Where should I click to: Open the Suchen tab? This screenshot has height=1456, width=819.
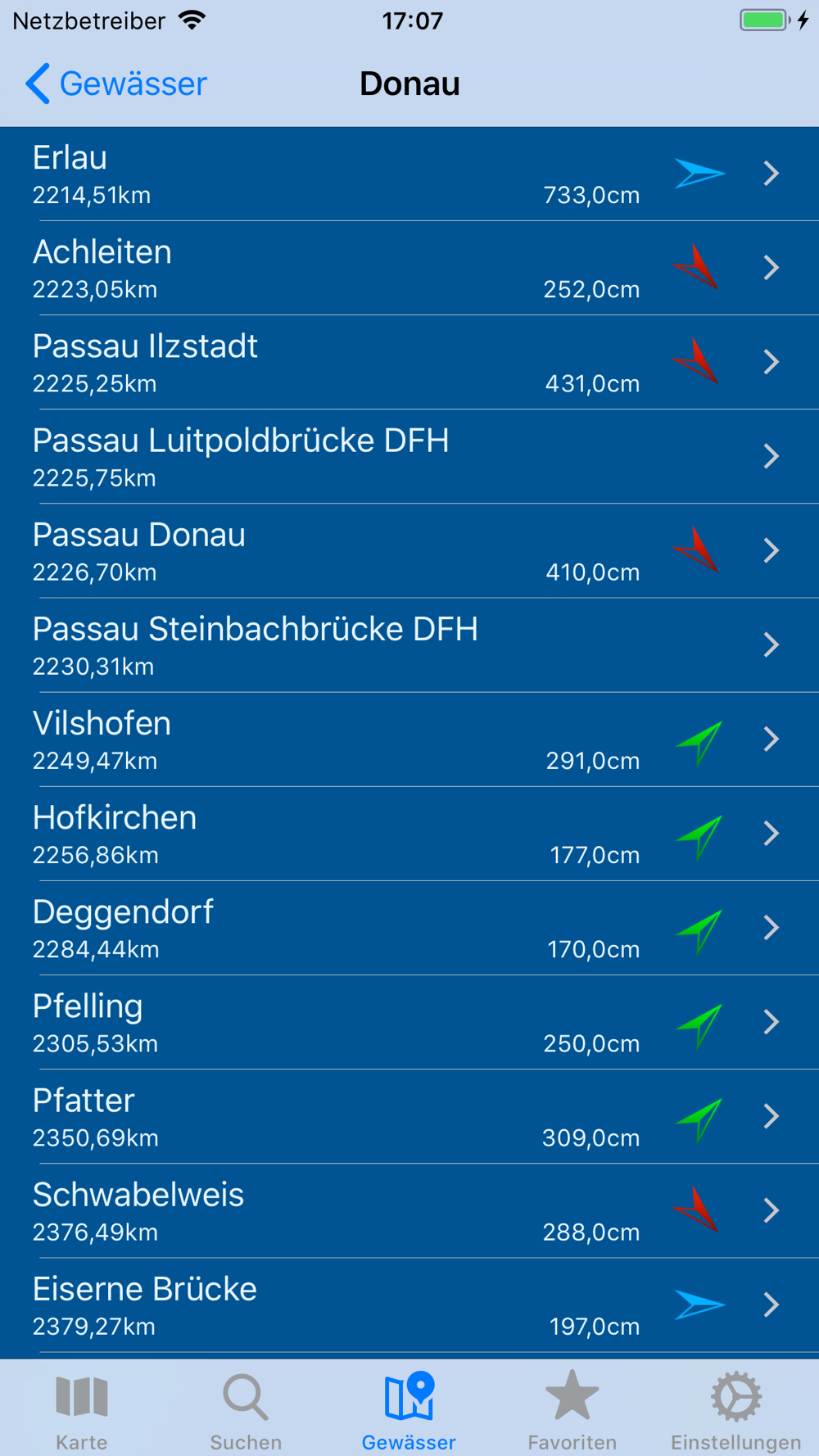pos(246,1410)
